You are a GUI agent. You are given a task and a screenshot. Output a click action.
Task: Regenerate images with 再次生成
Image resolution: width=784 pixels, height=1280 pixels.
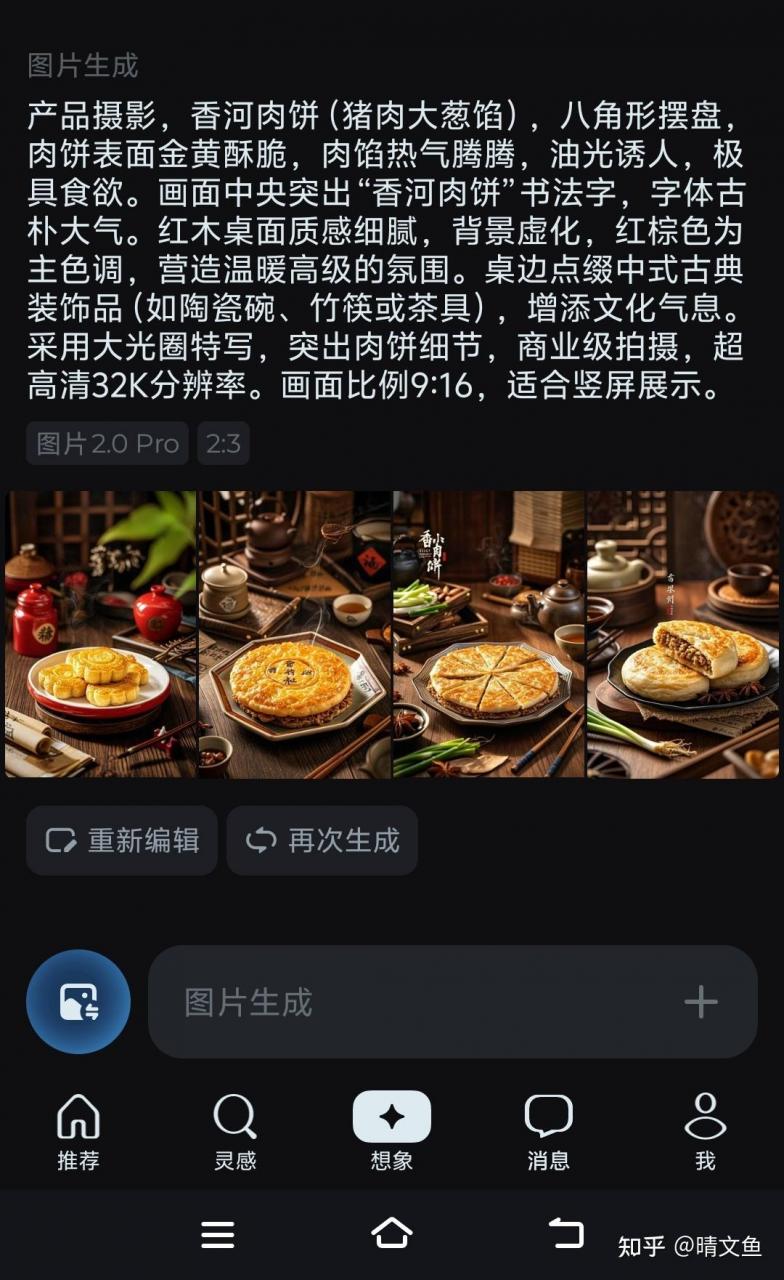(322, 841)
